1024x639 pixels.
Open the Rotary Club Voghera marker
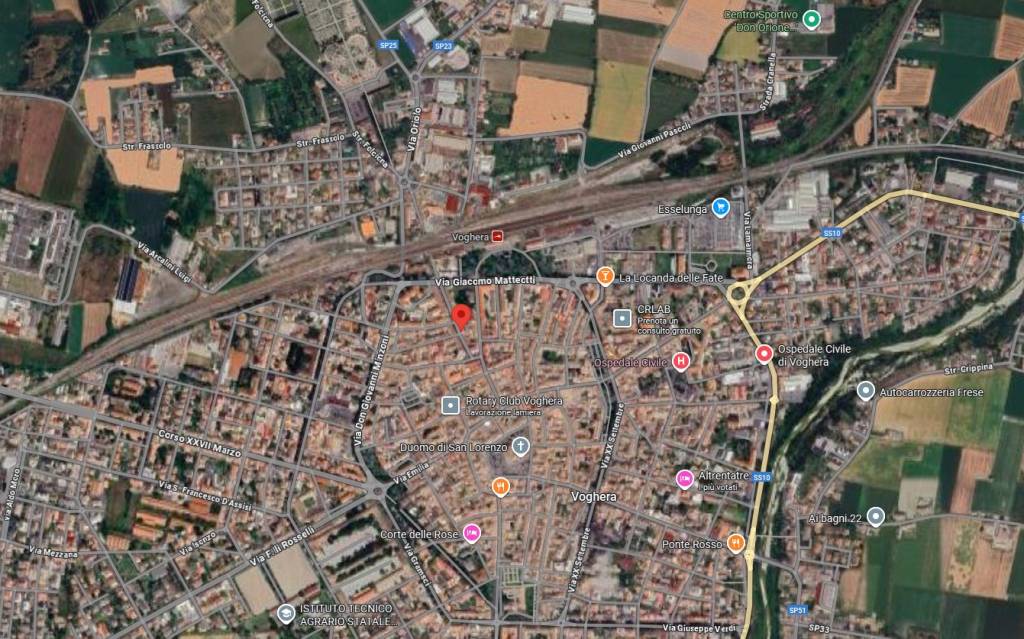451,405
